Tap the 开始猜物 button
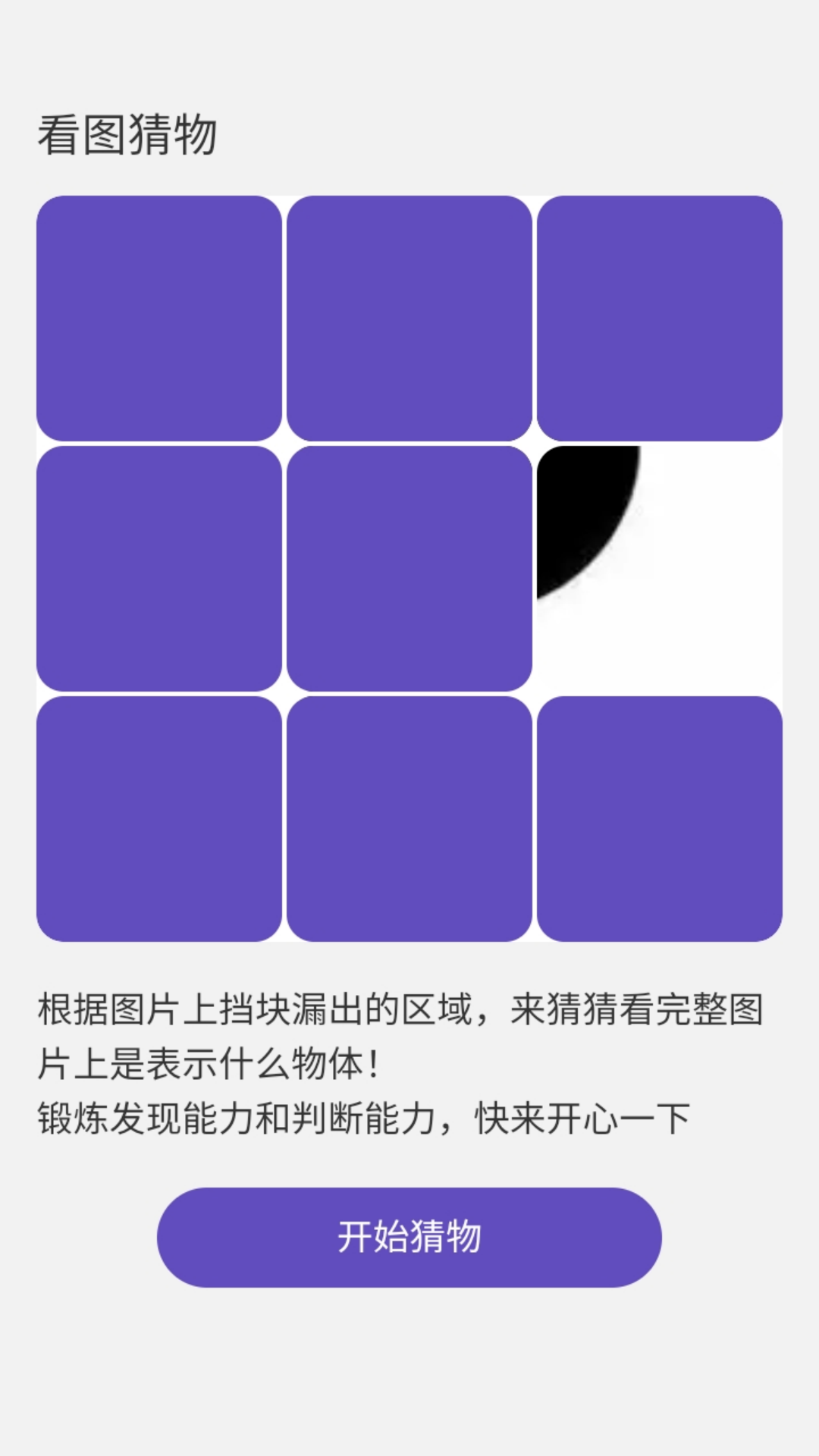The width and height of the screenshot is (819, 1456). pos(409,1237)
